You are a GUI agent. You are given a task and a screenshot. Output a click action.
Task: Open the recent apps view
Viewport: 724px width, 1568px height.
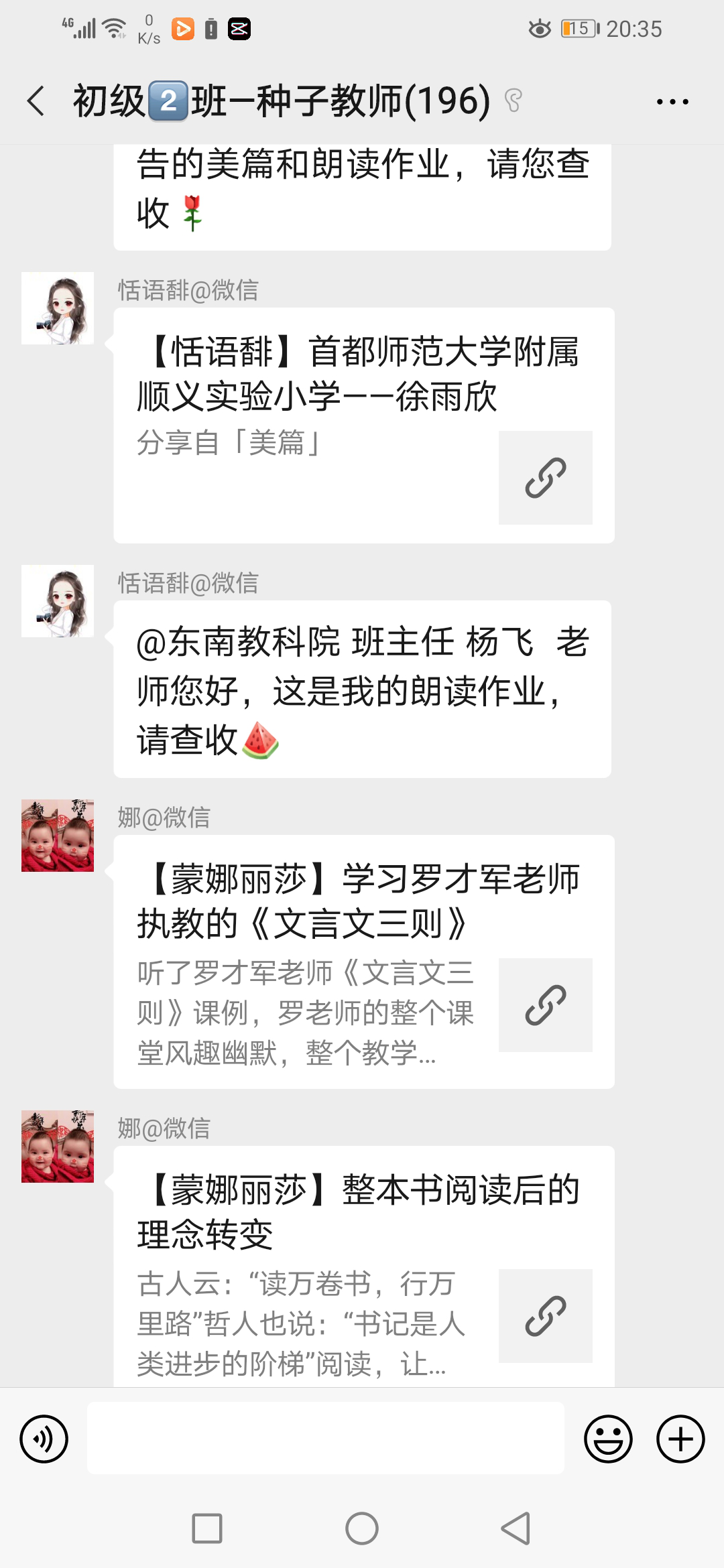(207, 1528)
